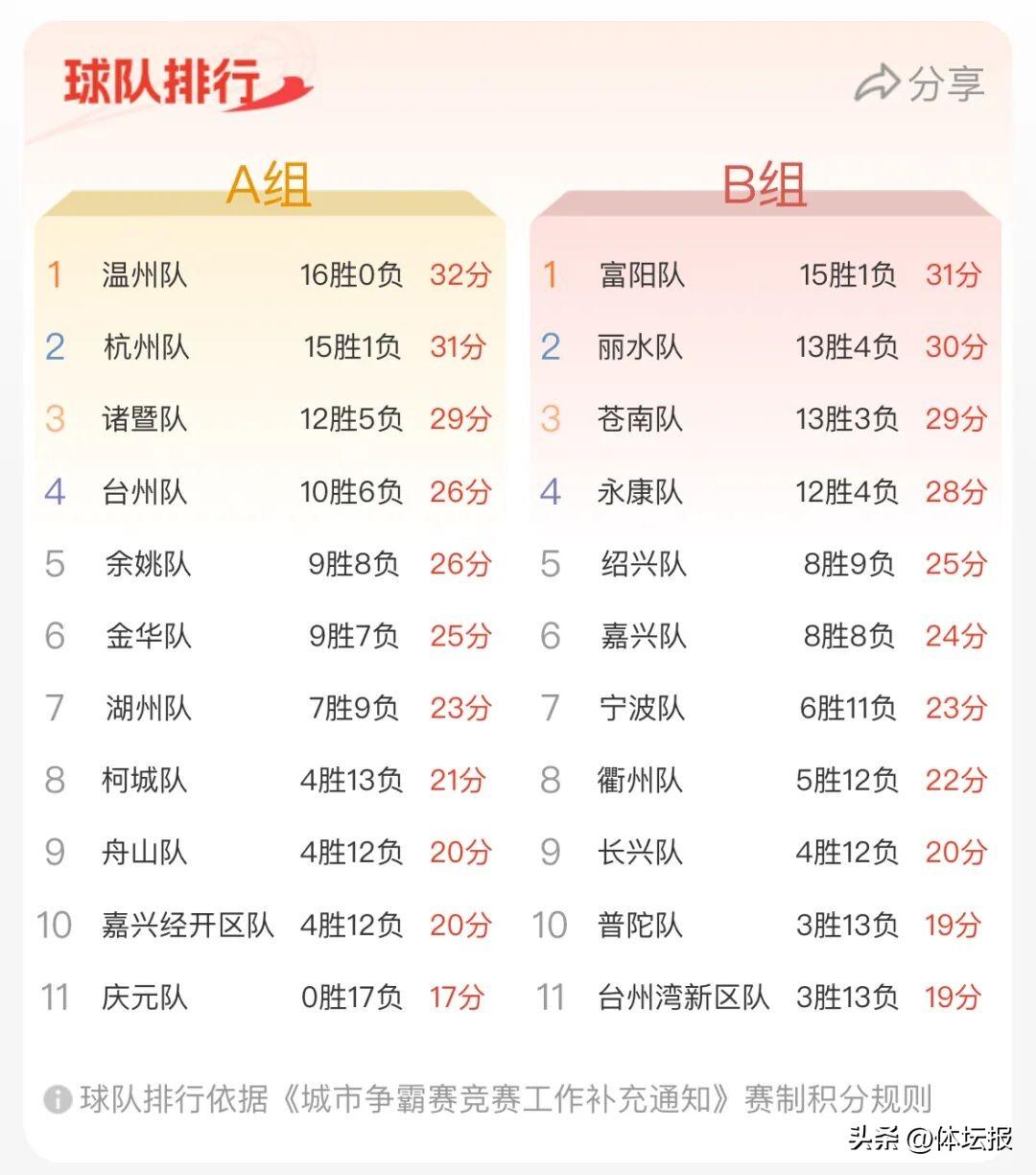Share the team ranking card
Image resolution: width=1036 pixels, height=1175 pixels.
point(919,84)
